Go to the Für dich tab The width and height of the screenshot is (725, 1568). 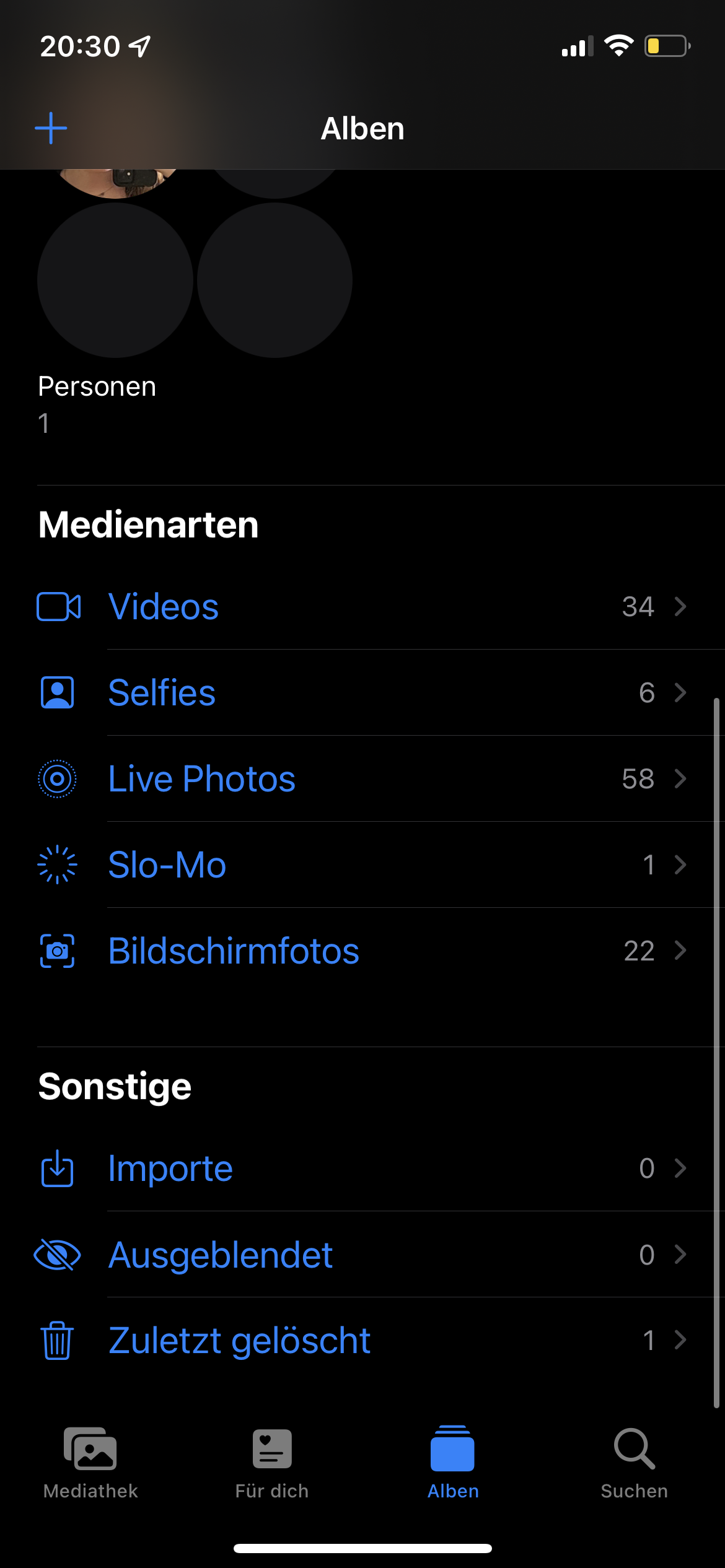click(x=272, y=1463)
